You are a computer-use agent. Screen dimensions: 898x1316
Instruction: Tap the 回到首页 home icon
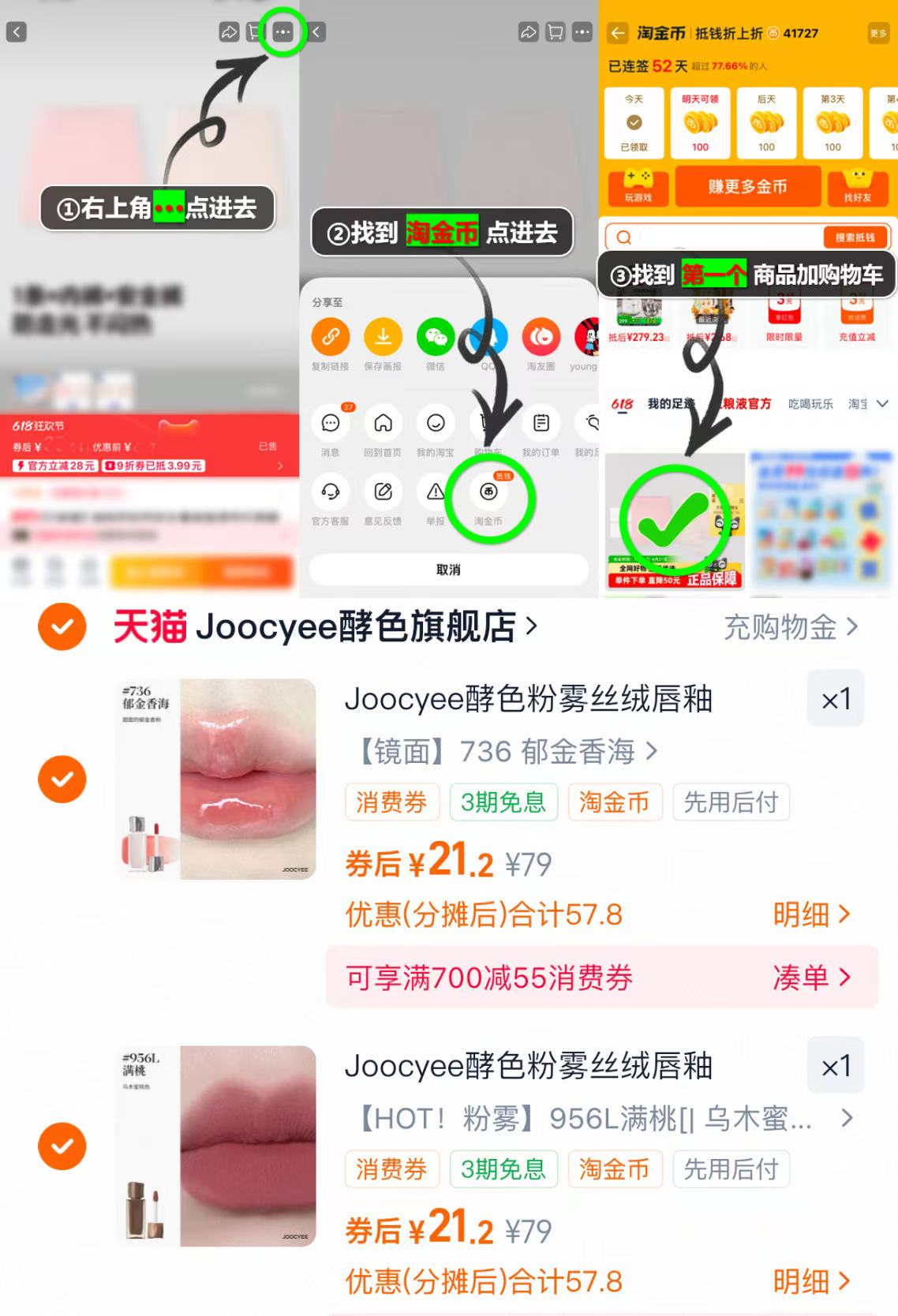coord(382,424)
